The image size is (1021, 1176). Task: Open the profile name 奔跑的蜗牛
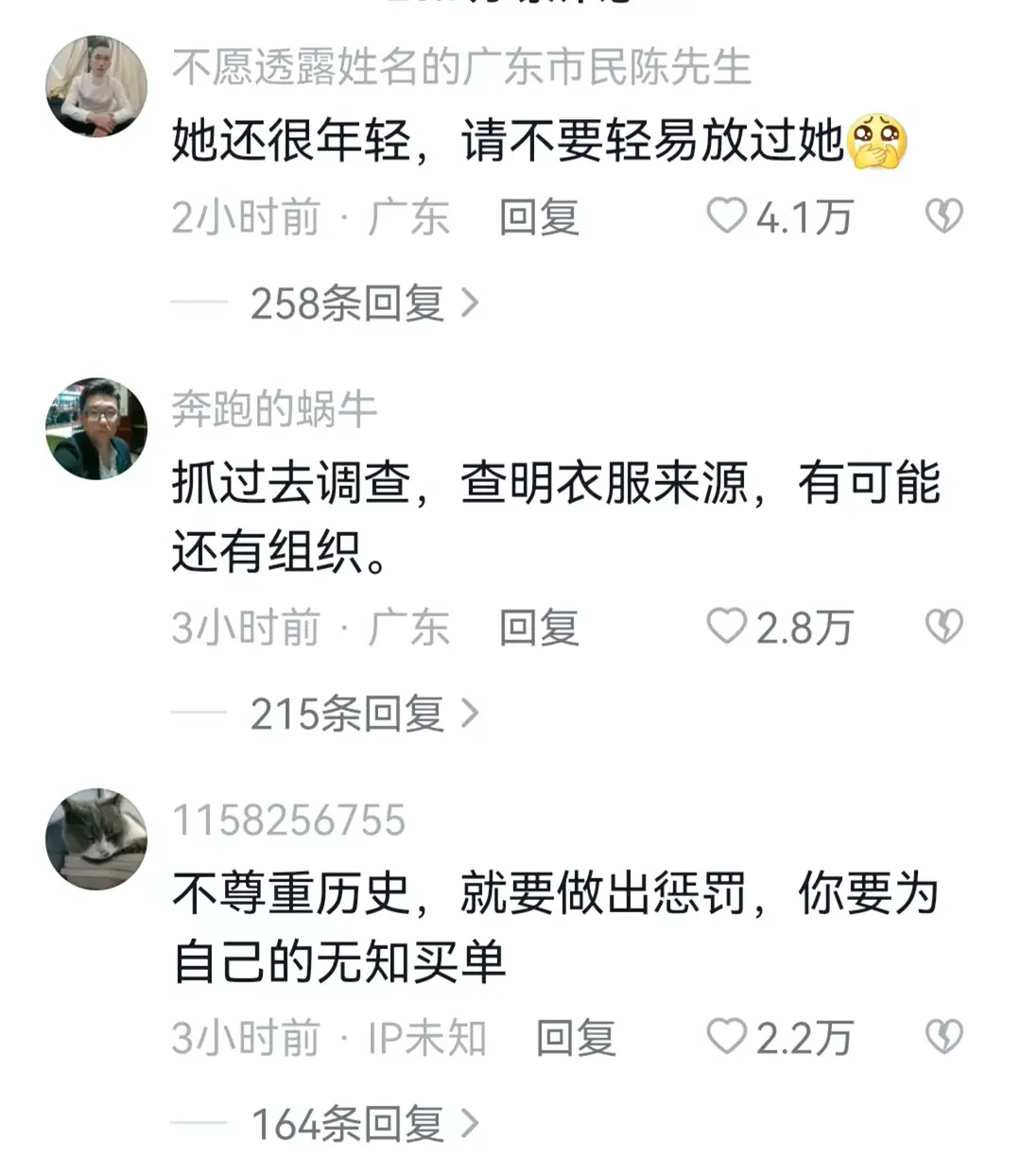[x=274, y=409]
